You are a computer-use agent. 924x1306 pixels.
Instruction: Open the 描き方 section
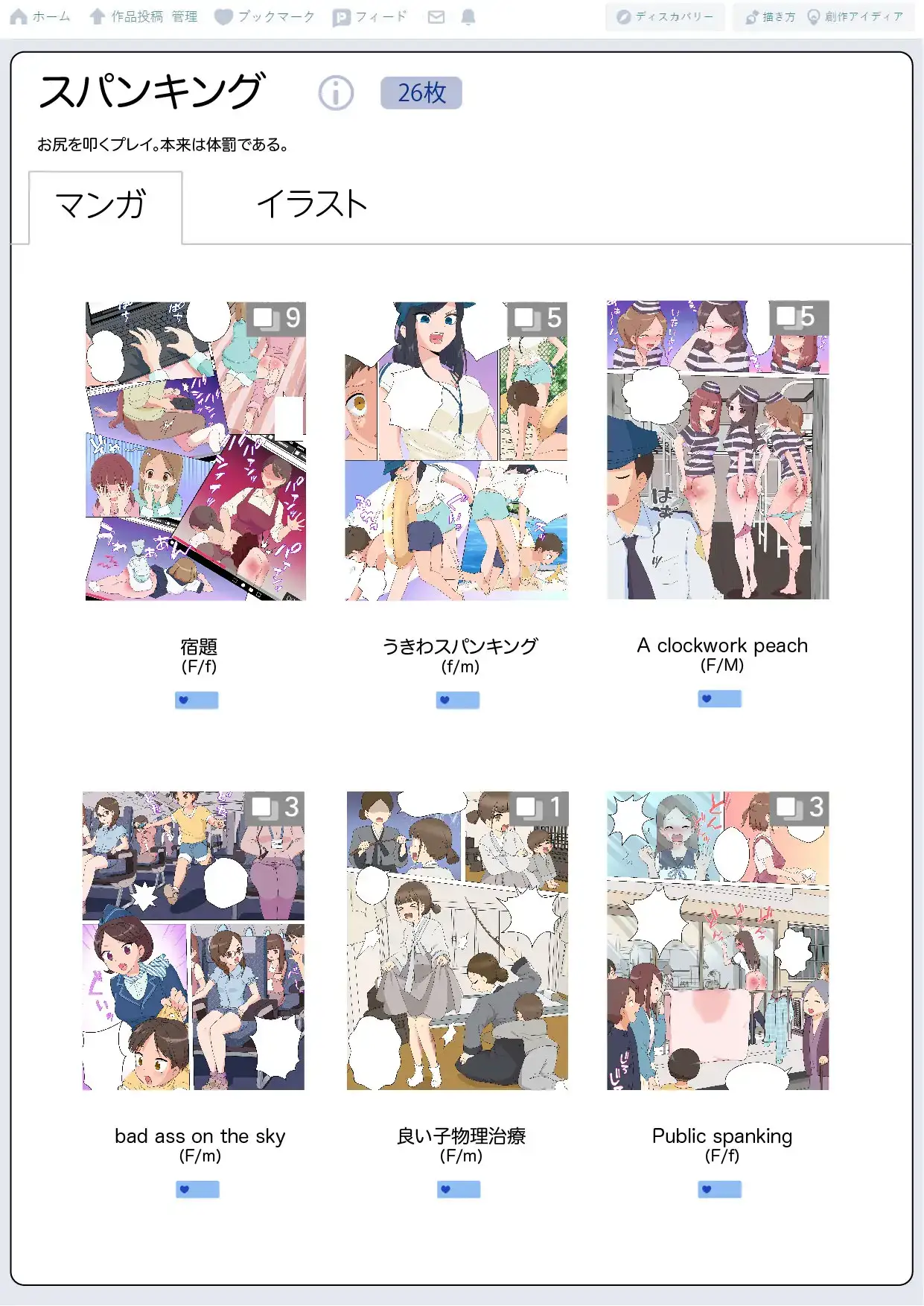tap(771, 16)
